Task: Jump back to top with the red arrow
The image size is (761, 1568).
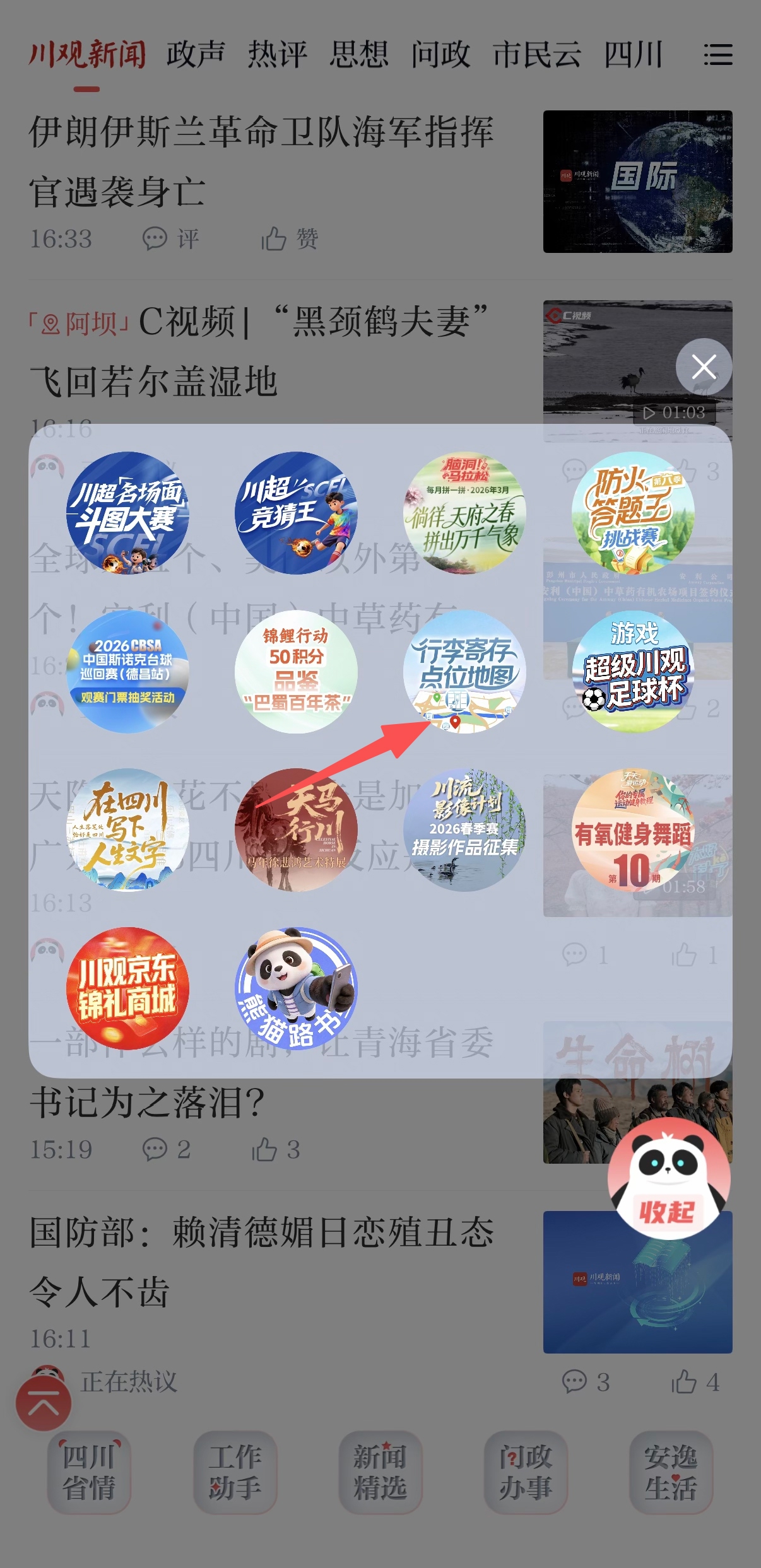Action: [44, 1404]
